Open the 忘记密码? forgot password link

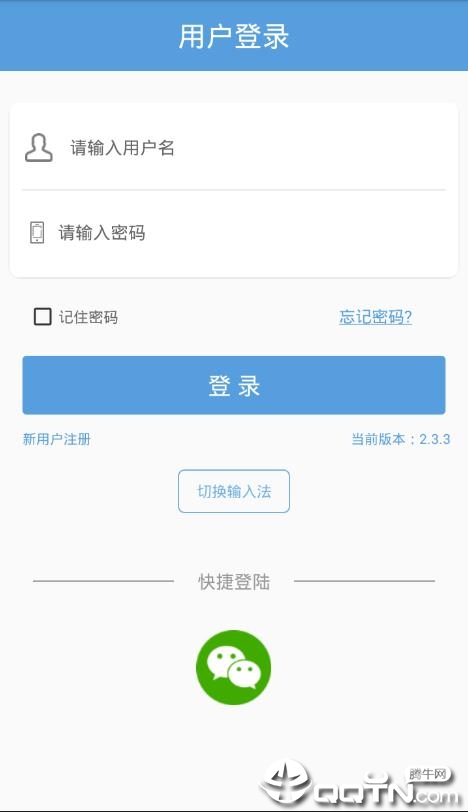point(375,316)
